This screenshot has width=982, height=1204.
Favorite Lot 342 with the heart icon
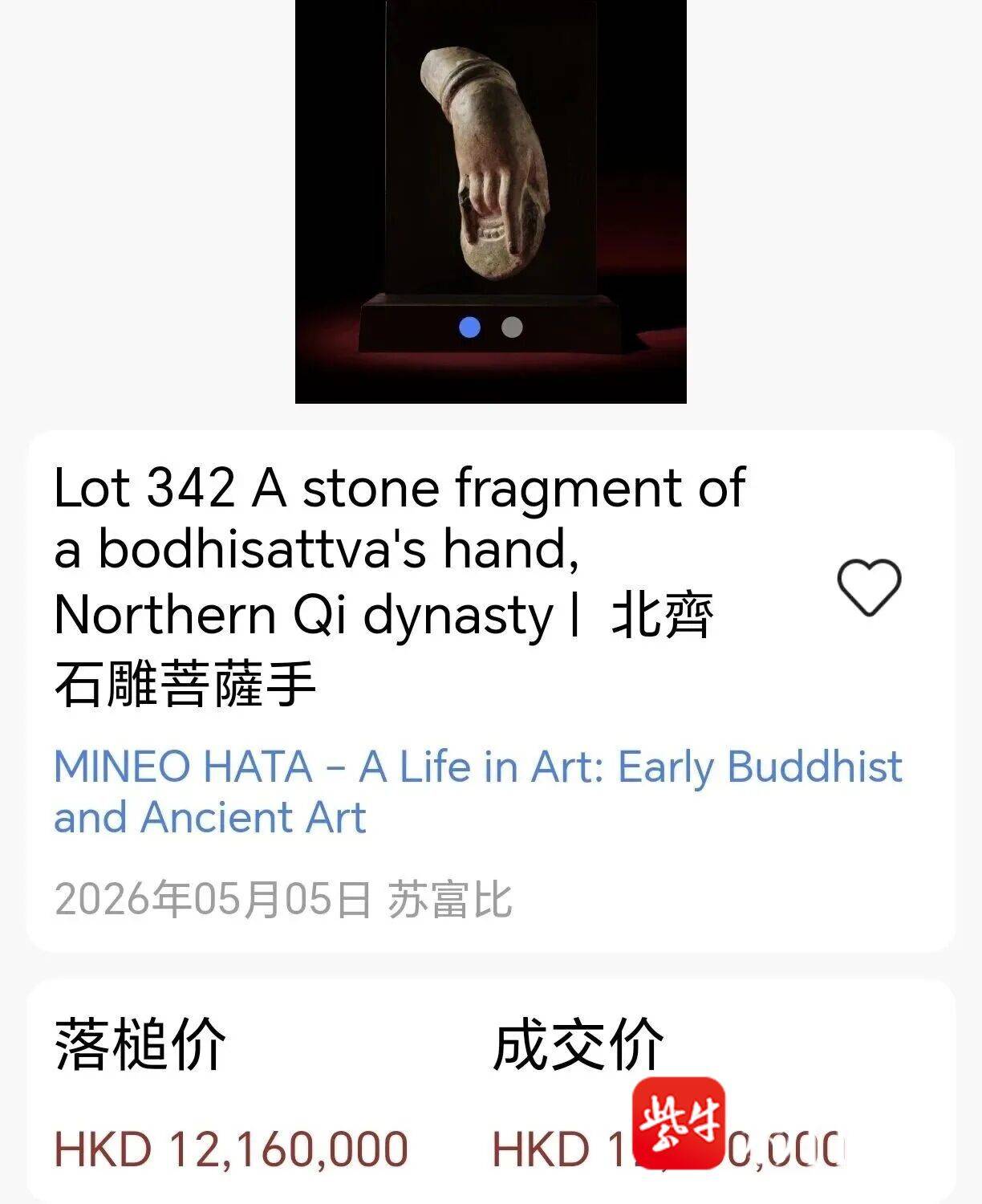click(x=869, y=587)
